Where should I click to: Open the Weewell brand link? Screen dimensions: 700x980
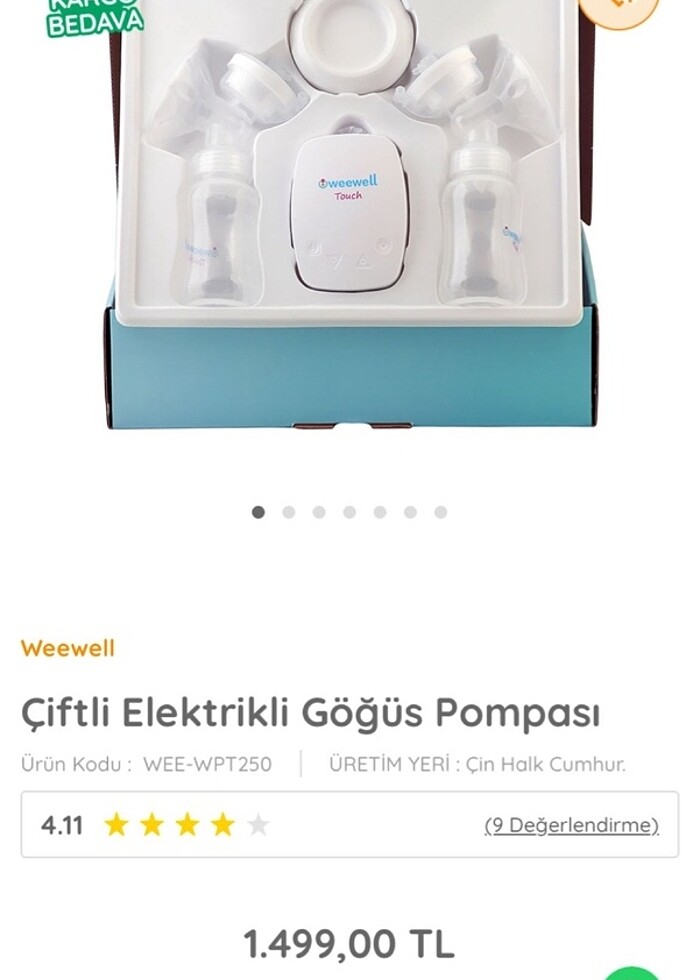(67, 648)
